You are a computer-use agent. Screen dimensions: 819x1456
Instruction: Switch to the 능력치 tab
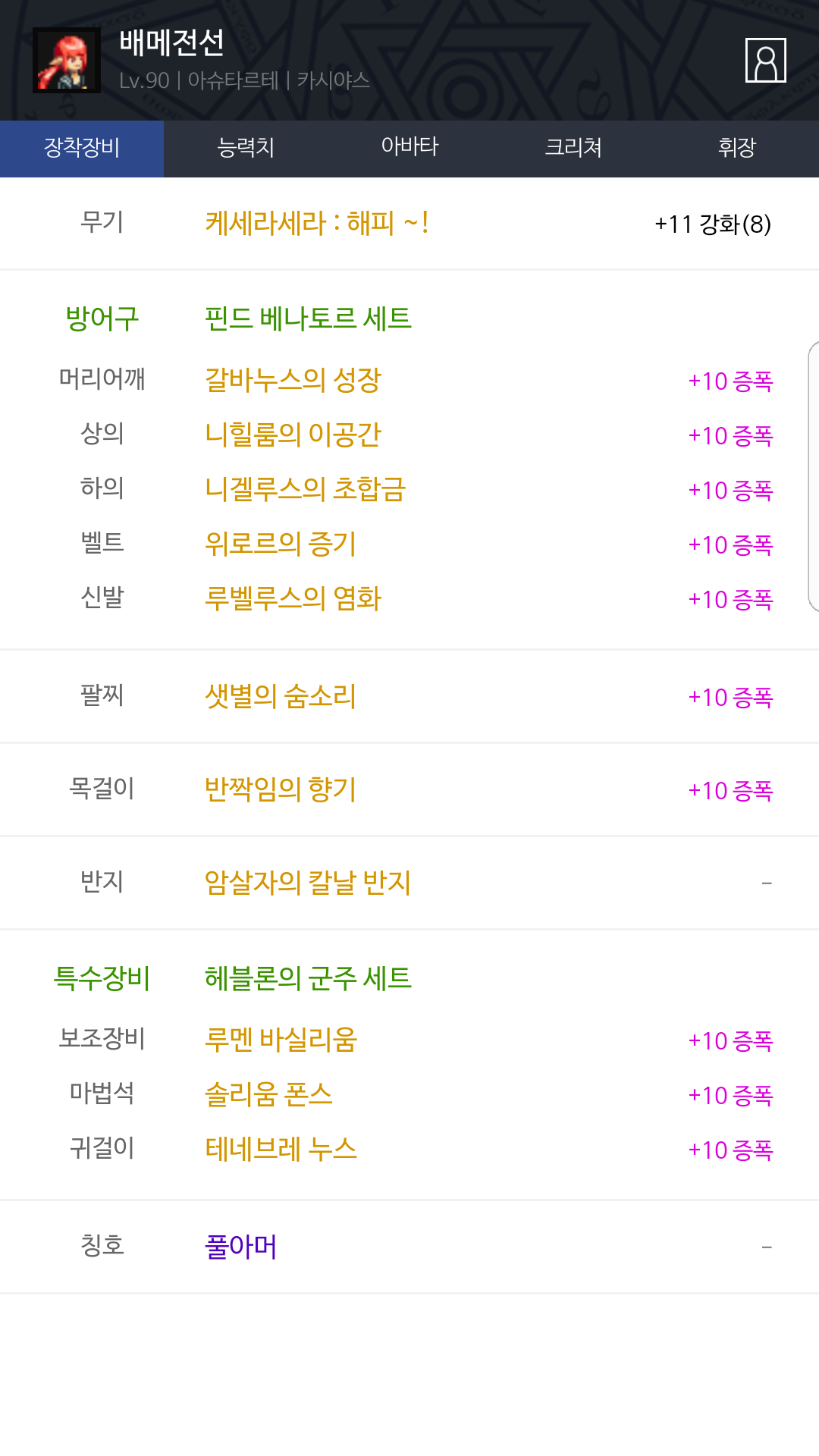pos(246,148)
